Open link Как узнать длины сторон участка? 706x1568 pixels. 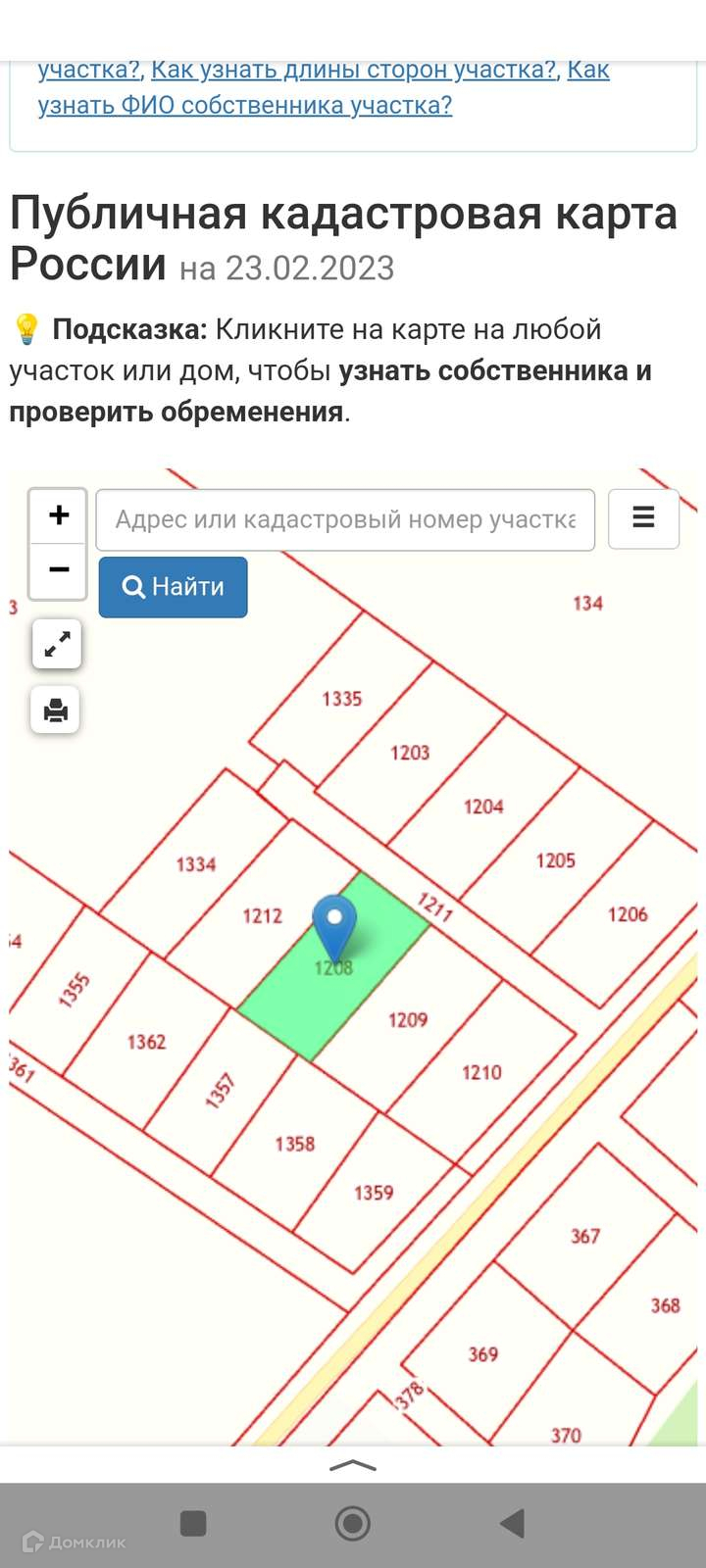click(x=354, y=70)
